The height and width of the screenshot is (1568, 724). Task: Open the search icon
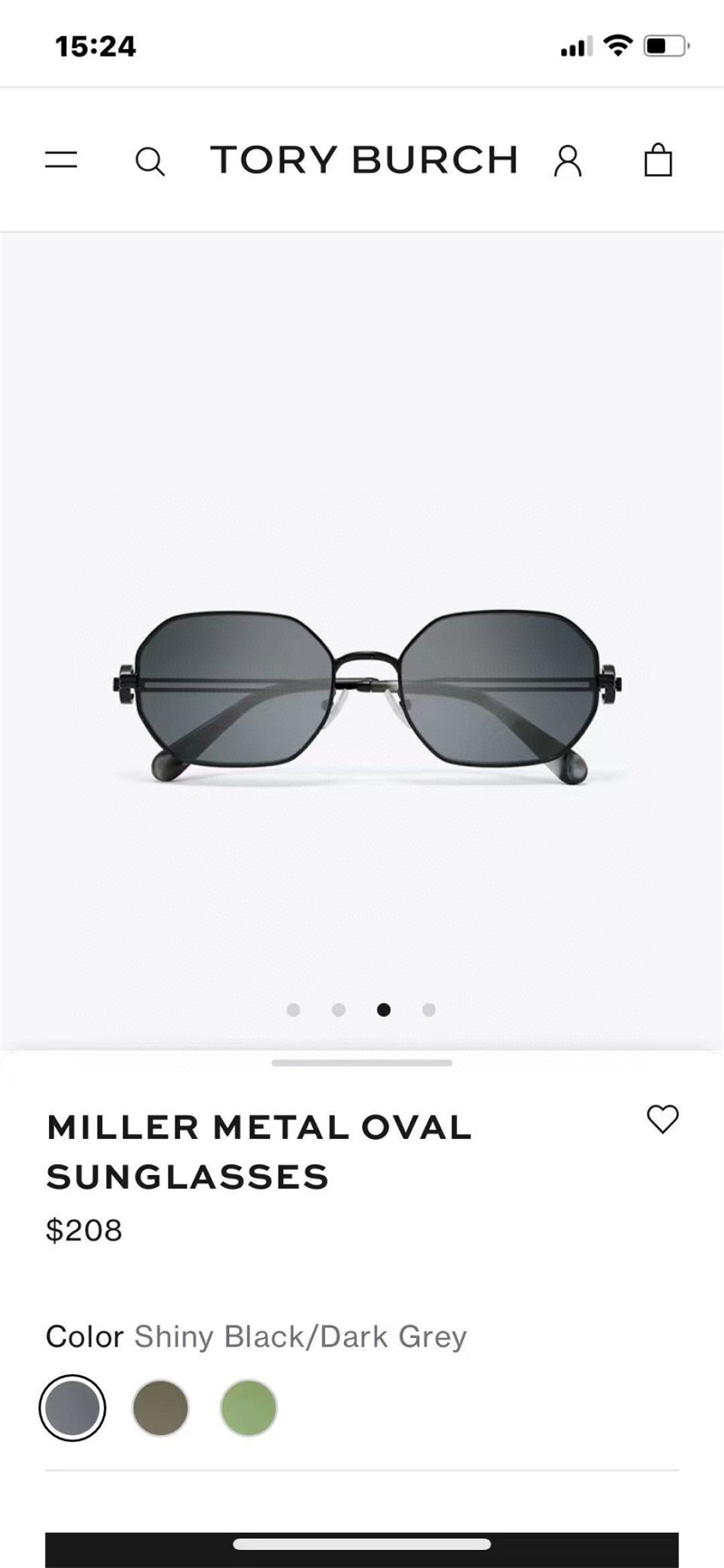pyautogui.click(x=149, y=162)
